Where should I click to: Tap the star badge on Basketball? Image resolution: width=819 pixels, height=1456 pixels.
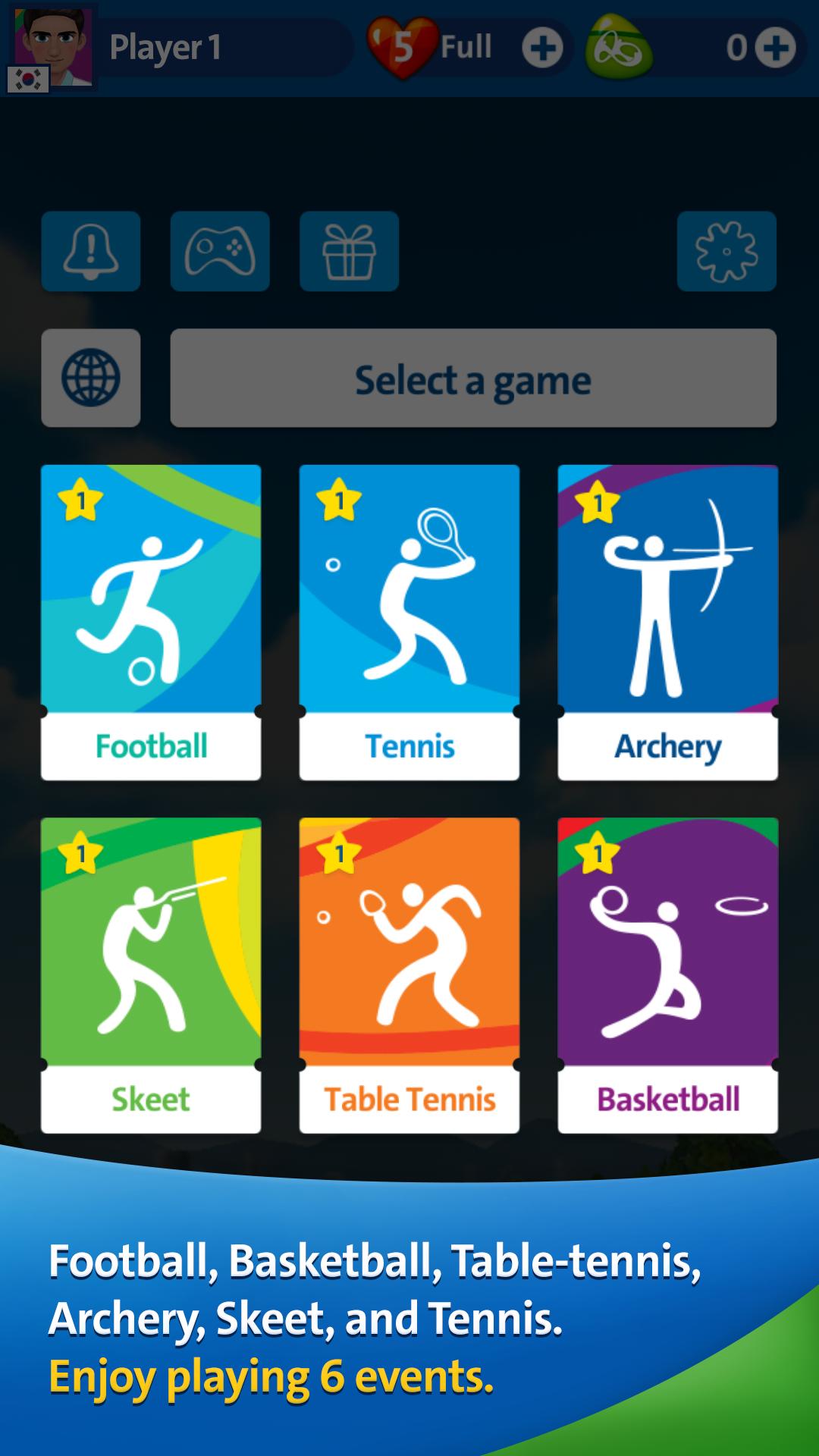598,853
